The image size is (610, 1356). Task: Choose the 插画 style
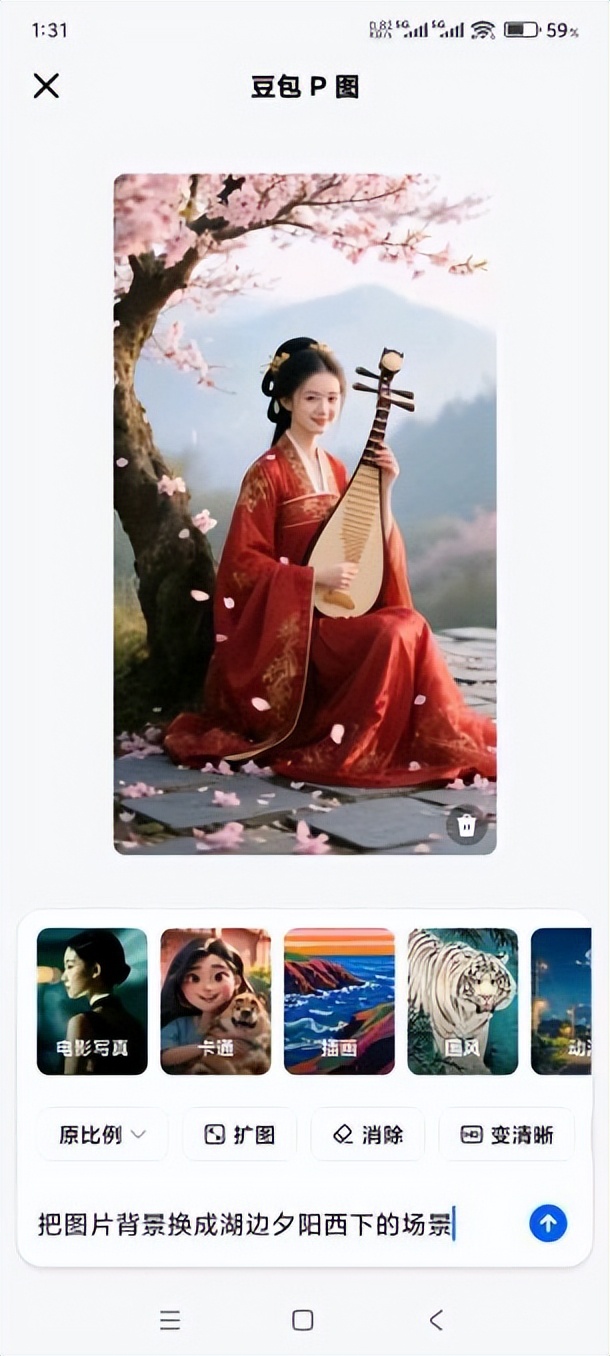pos(339,1001)
